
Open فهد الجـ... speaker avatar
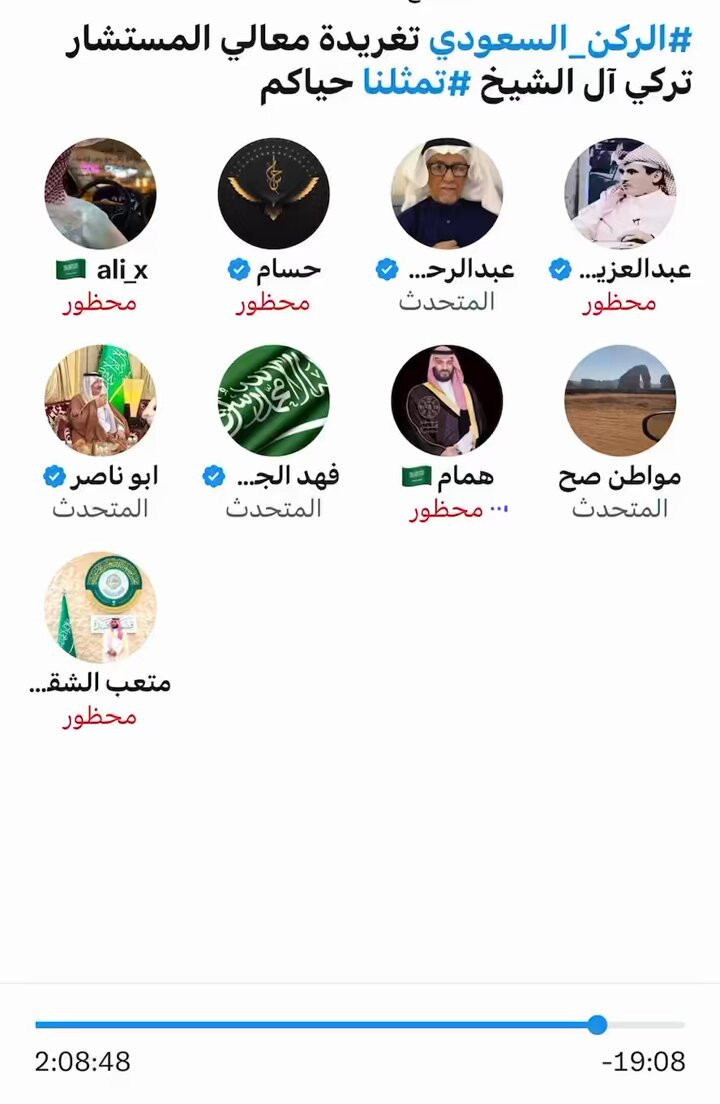pos(273,401)
